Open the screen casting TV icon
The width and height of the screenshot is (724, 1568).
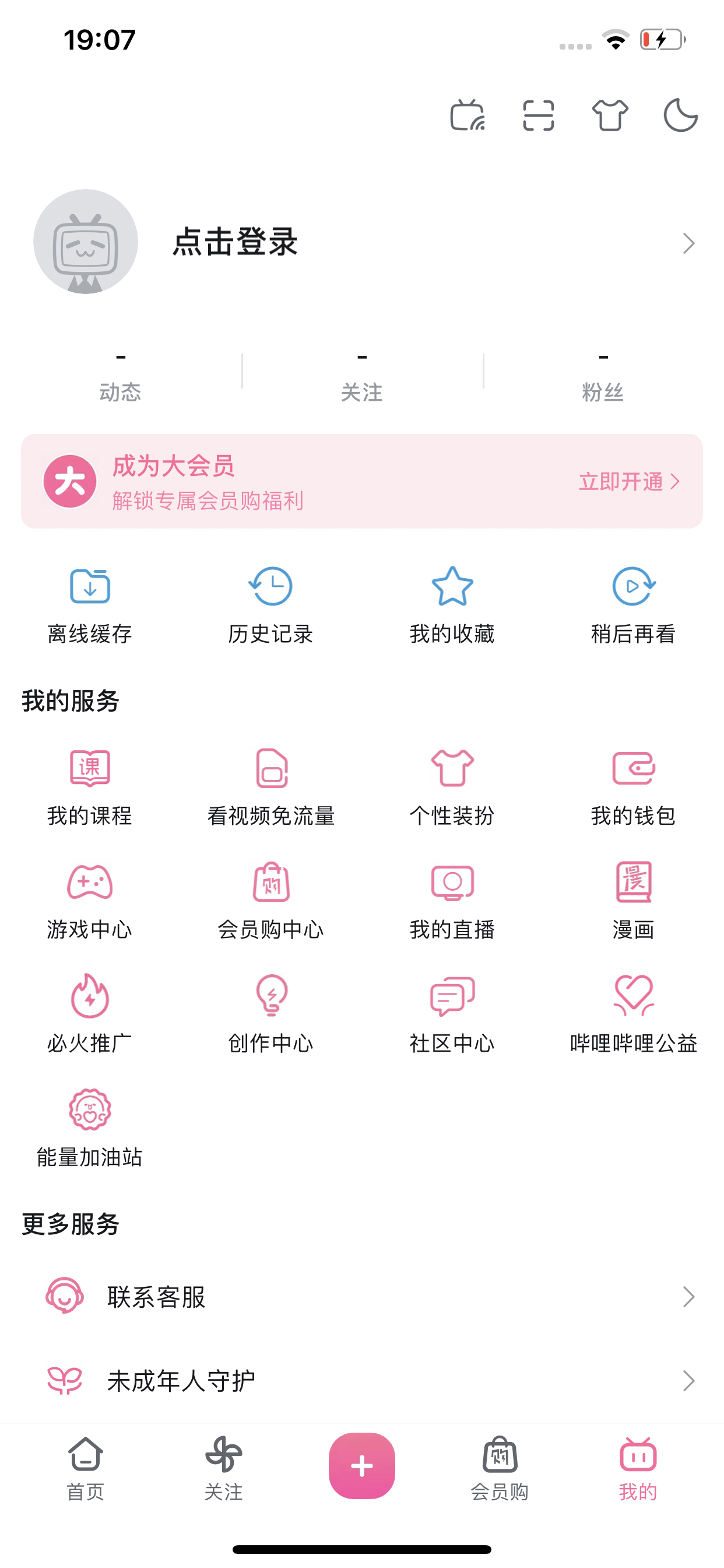pyautogui.click(x=468, y=115)
